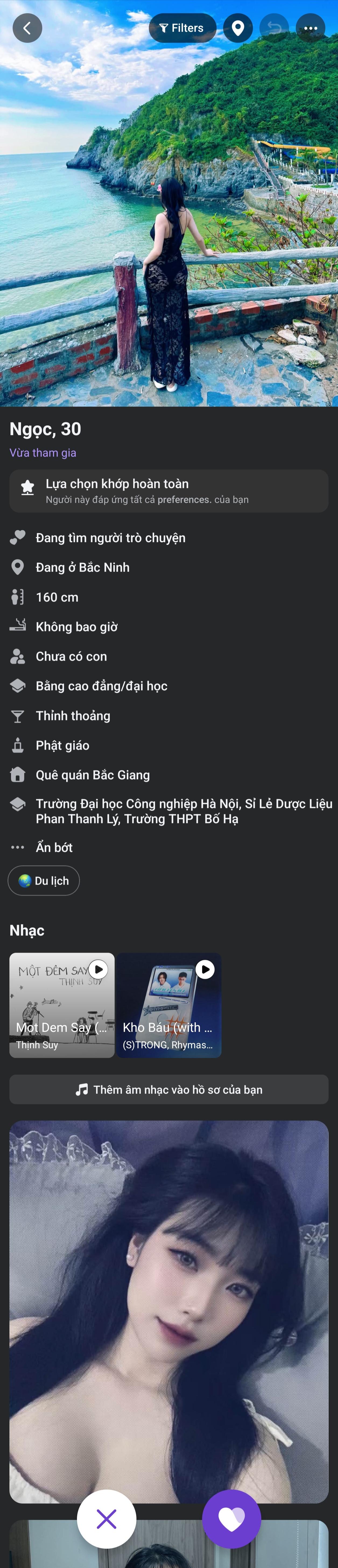Screen dimensions: 338x1568
Task: Pass on Ngọc with the X button
Action: pos(107,1519)
